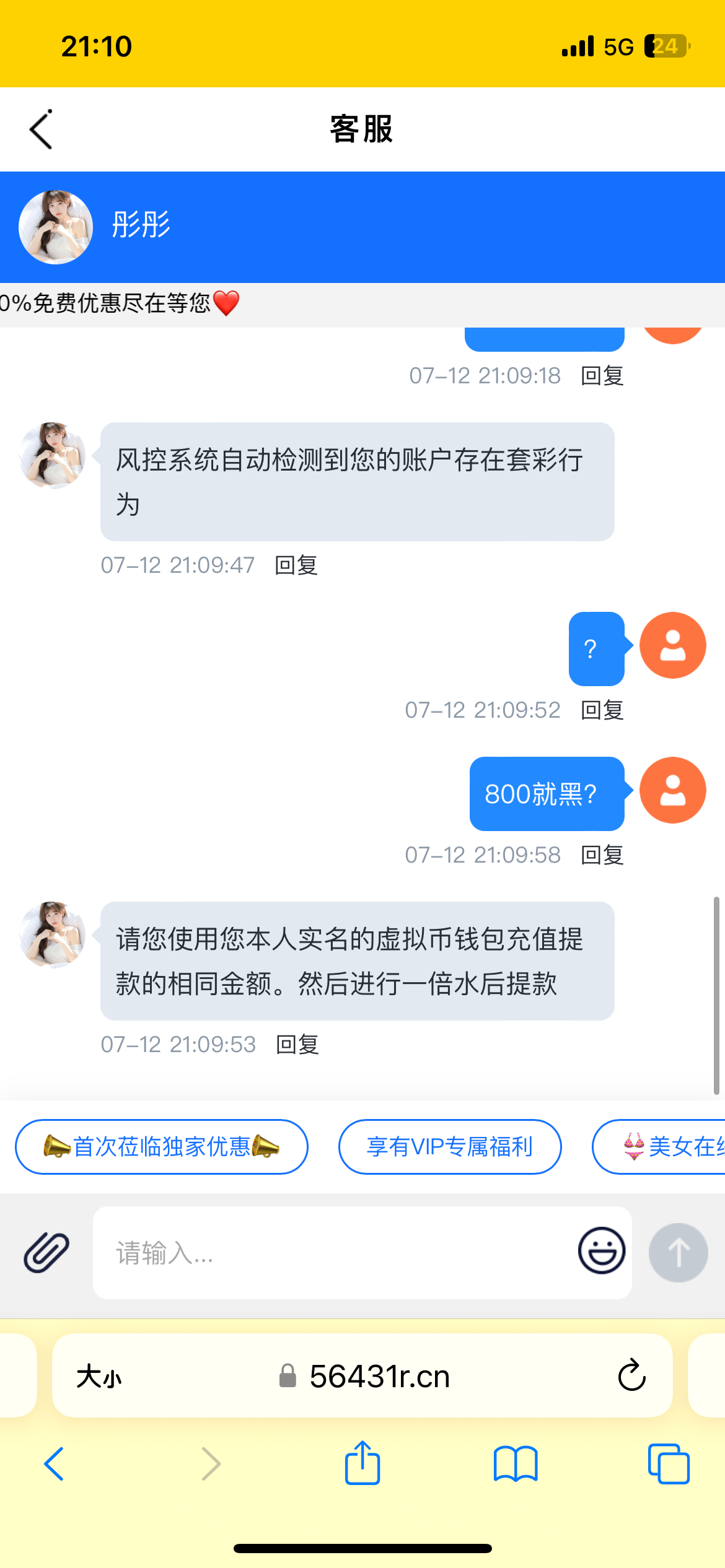This screenshot has height=1568, width=725.
Task: Tap the send message arrow button
Action: tap(678, 1252)
